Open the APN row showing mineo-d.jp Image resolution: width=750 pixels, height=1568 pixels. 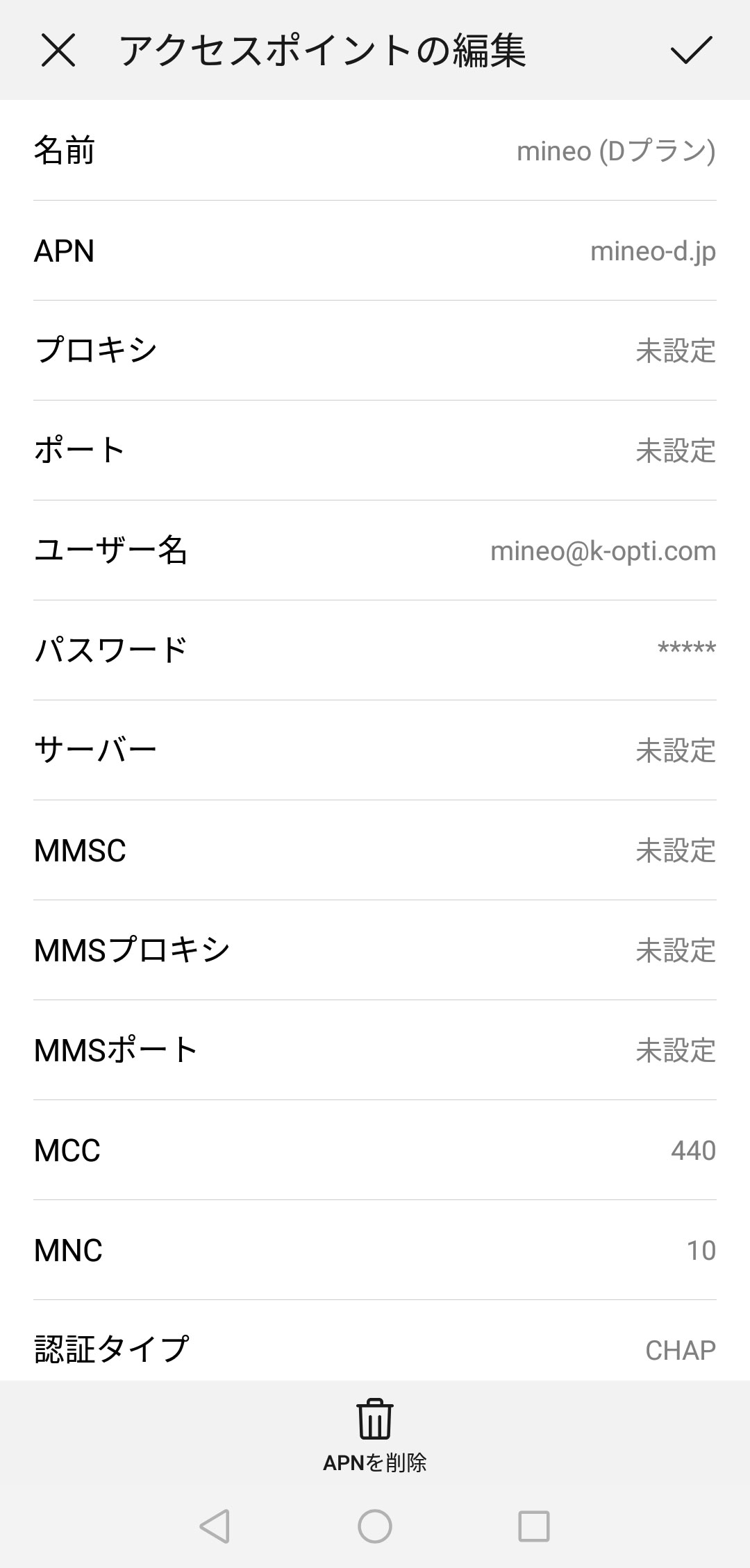tap(375, 251)
